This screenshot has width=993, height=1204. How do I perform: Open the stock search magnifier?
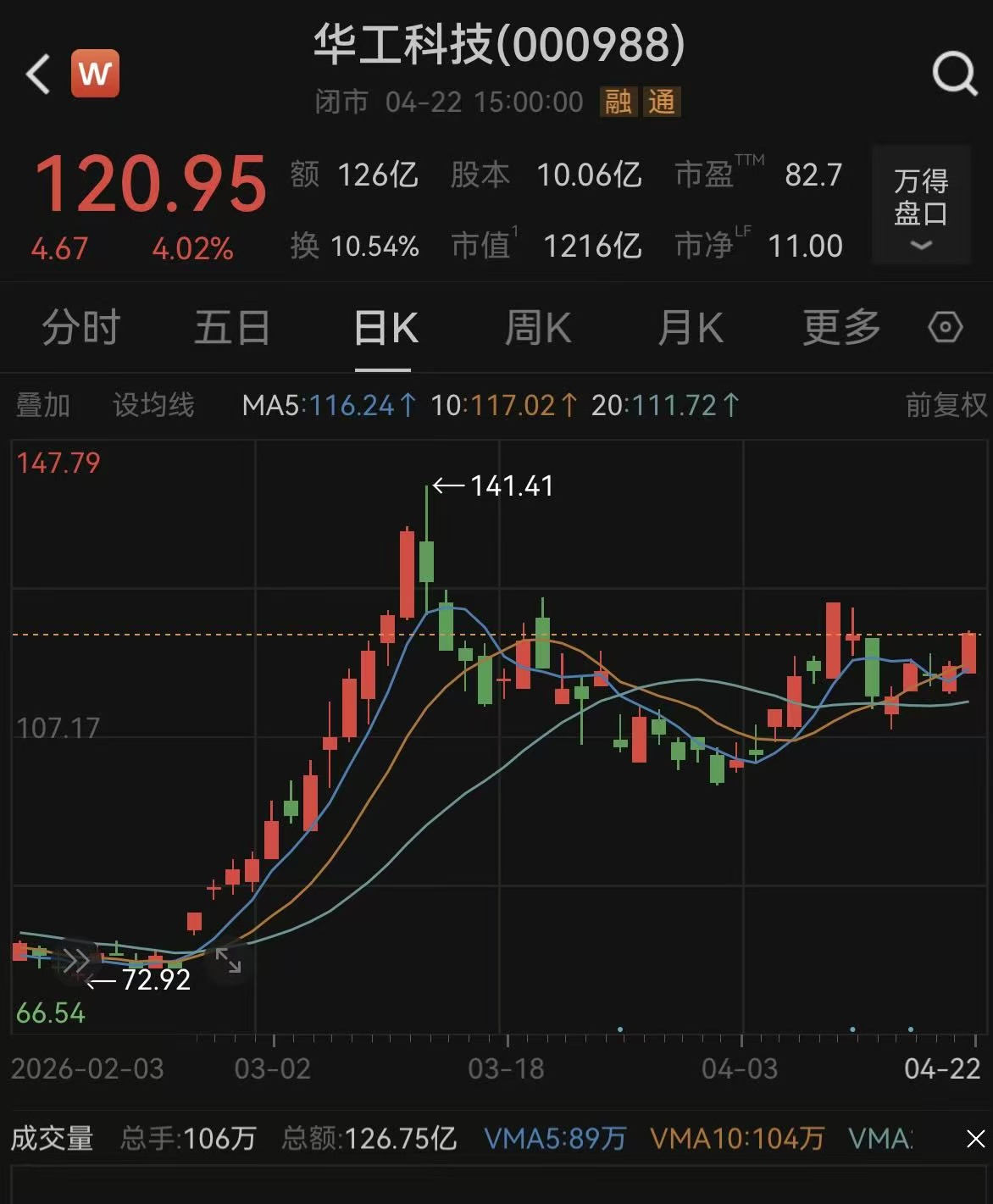pyautogui.click(x=955, y=74)
